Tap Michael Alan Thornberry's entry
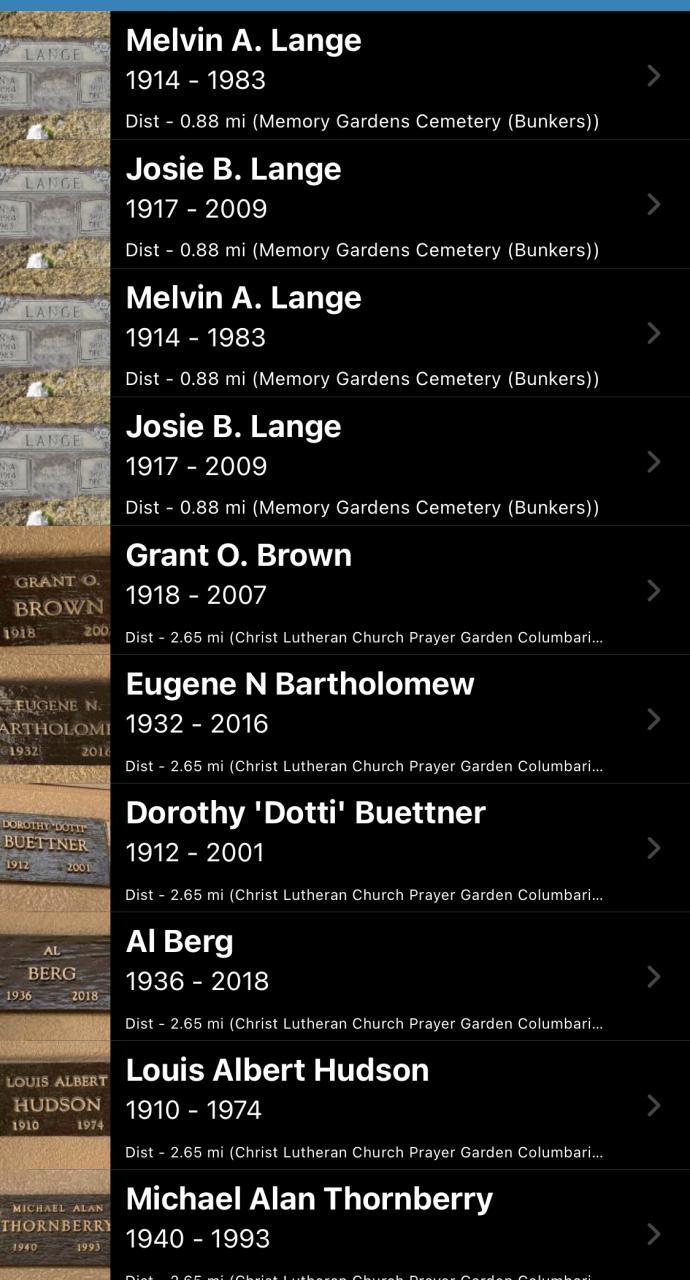690x1280 pixels. point(345,1228)
